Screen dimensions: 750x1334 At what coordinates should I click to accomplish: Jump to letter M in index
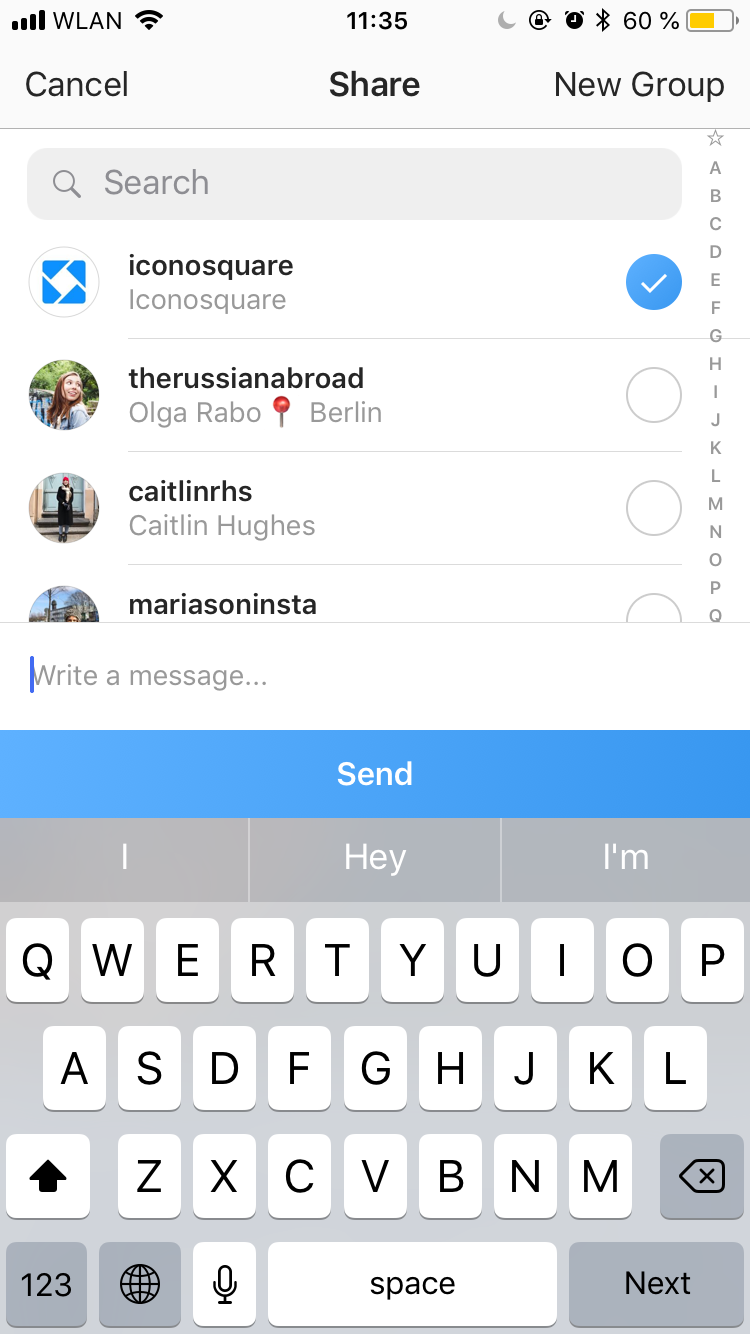pos(715,504)
